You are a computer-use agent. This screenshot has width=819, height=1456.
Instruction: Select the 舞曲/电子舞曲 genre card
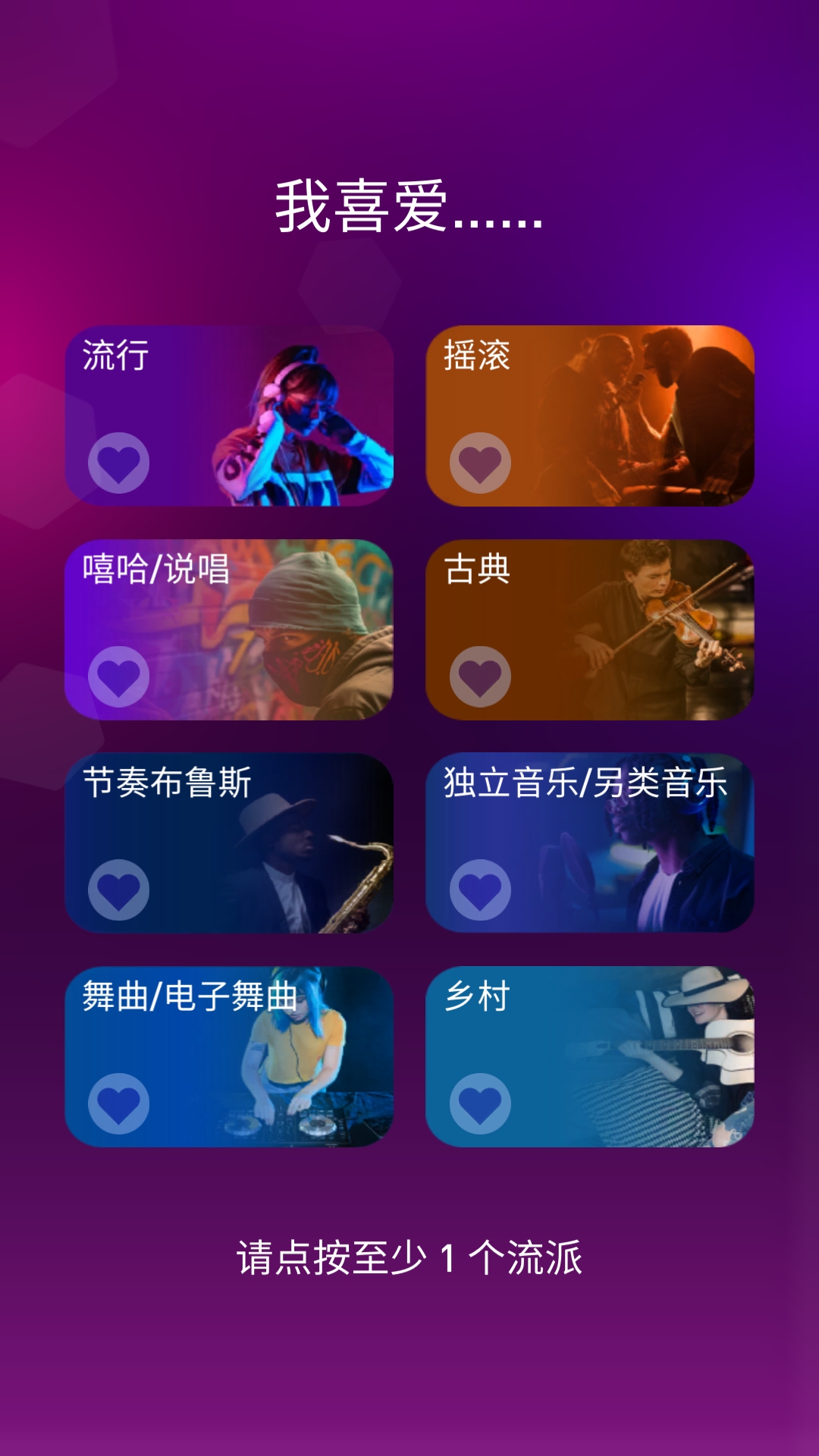(x=229, y=1056)
